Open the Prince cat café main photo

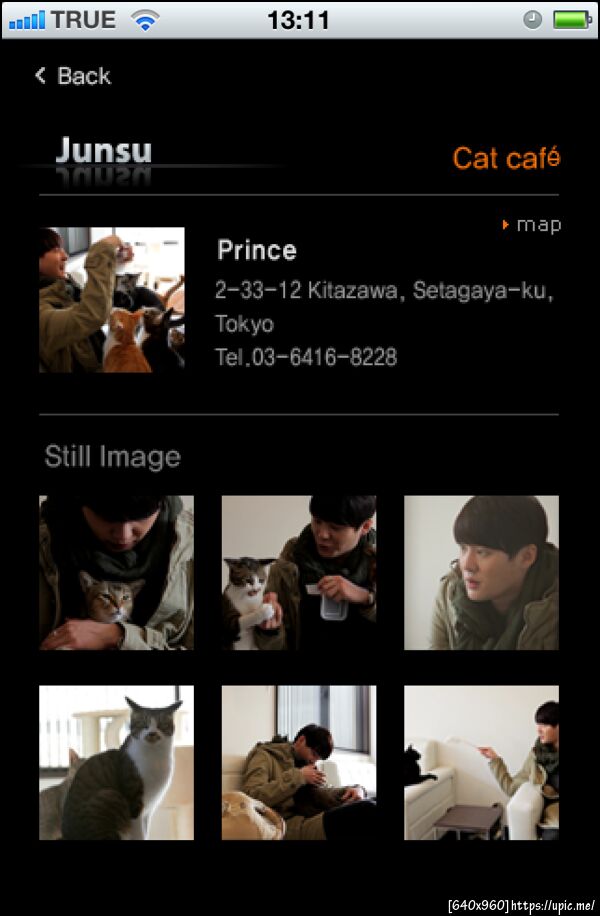112,300
